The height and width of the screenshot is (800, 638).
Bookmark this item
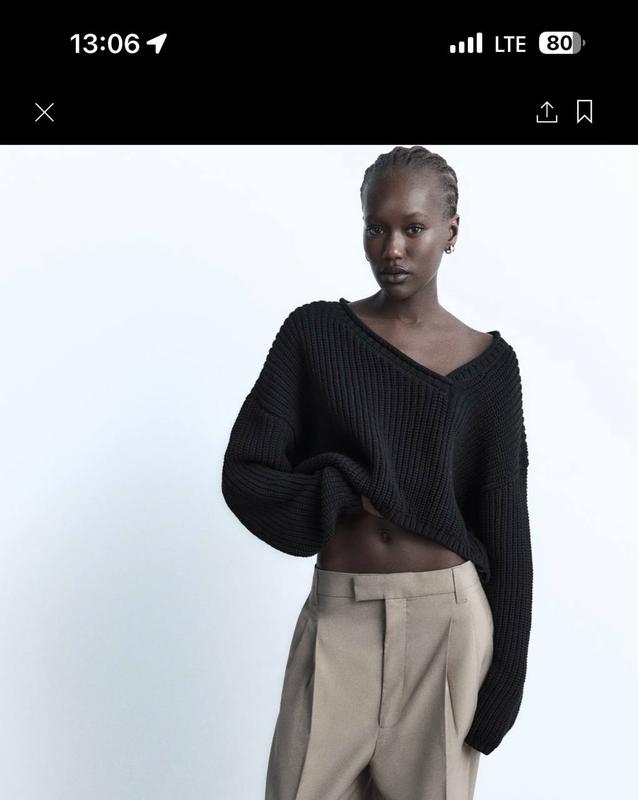(585, 112)
